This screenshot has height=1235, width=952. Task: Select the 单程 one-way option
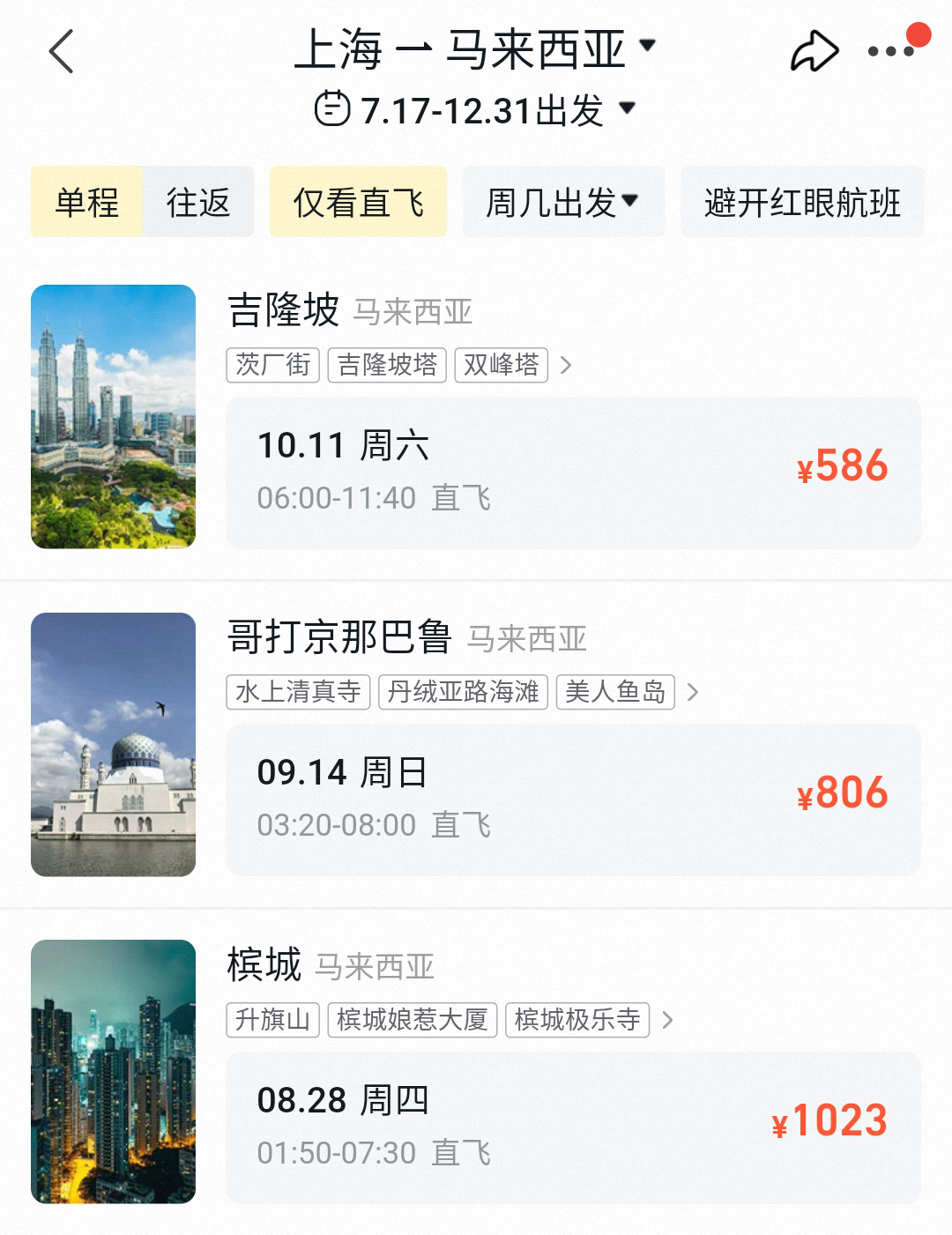[x=86, y=202]
